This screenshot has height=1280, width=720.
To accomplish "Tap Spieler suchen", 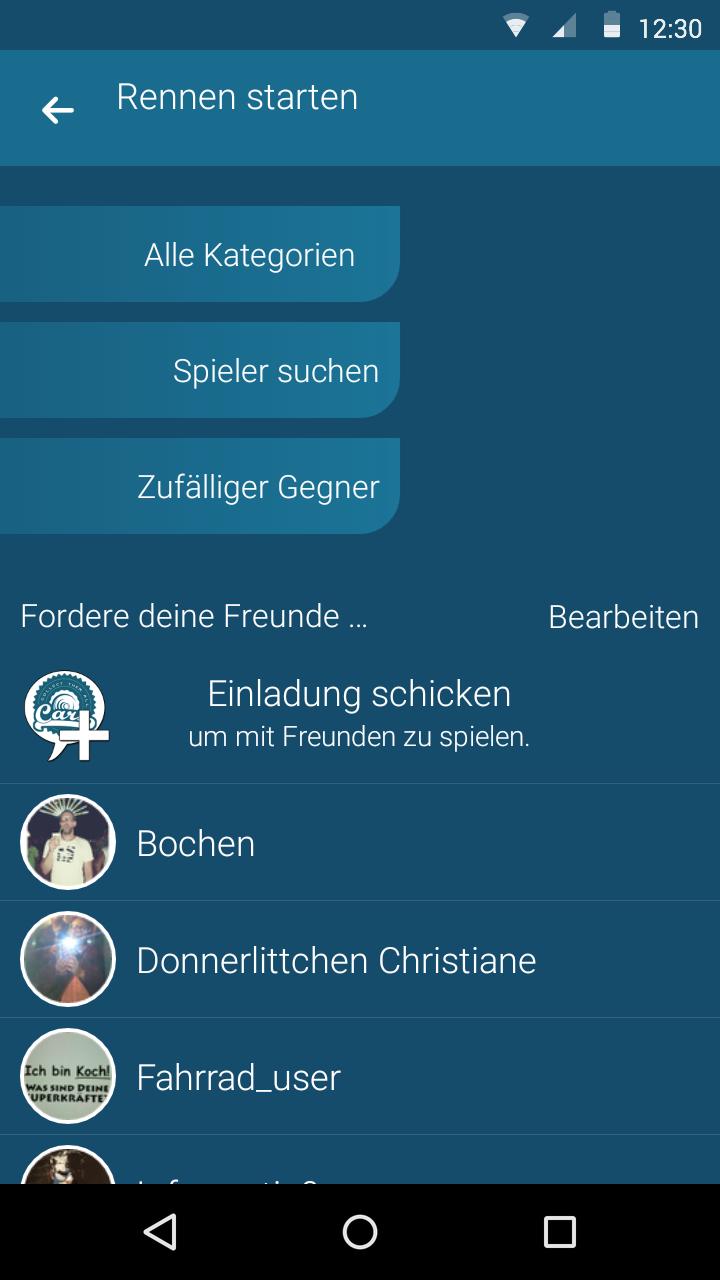I will pyautogui.click(x=200, y=371).
